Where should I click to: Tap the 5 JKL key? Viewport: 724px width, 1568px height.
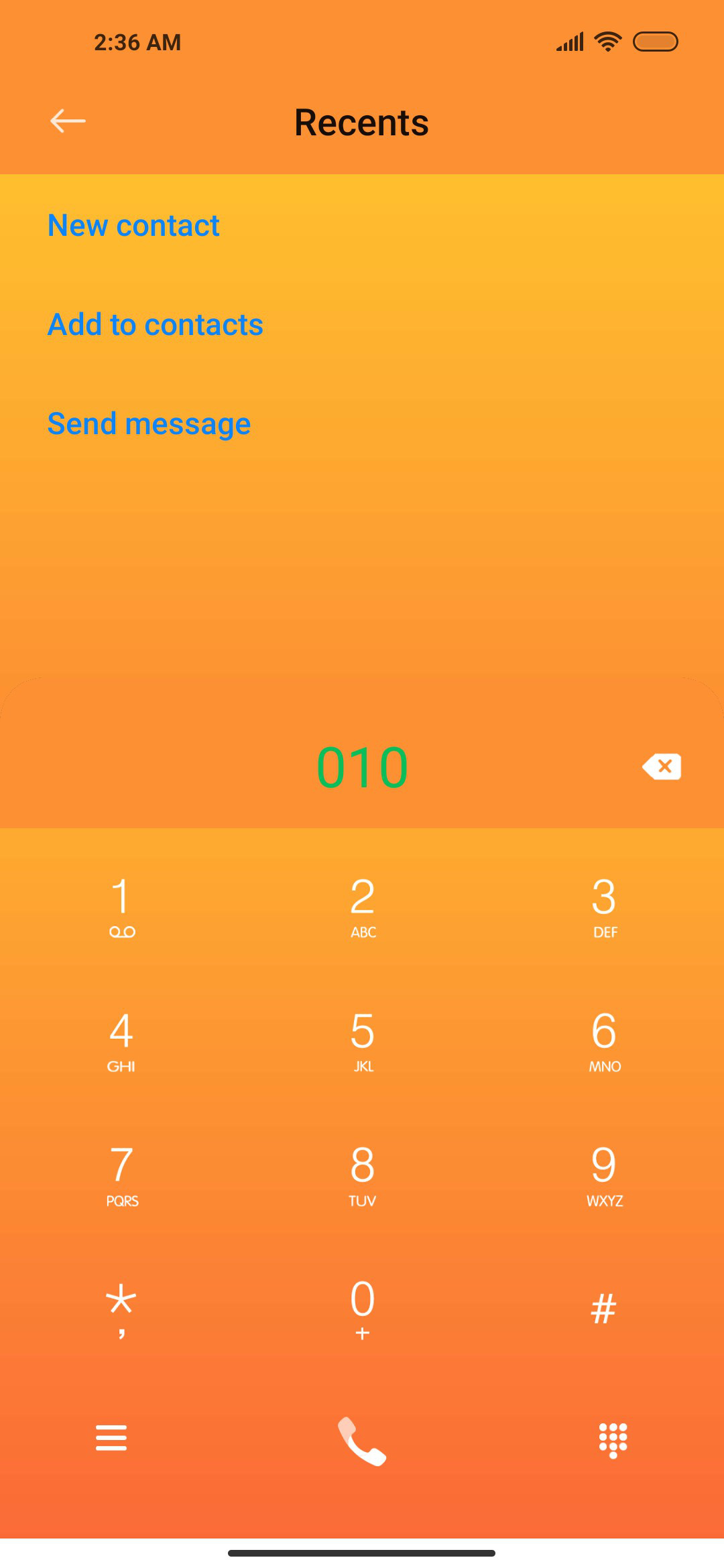(x=363, y=1039)
